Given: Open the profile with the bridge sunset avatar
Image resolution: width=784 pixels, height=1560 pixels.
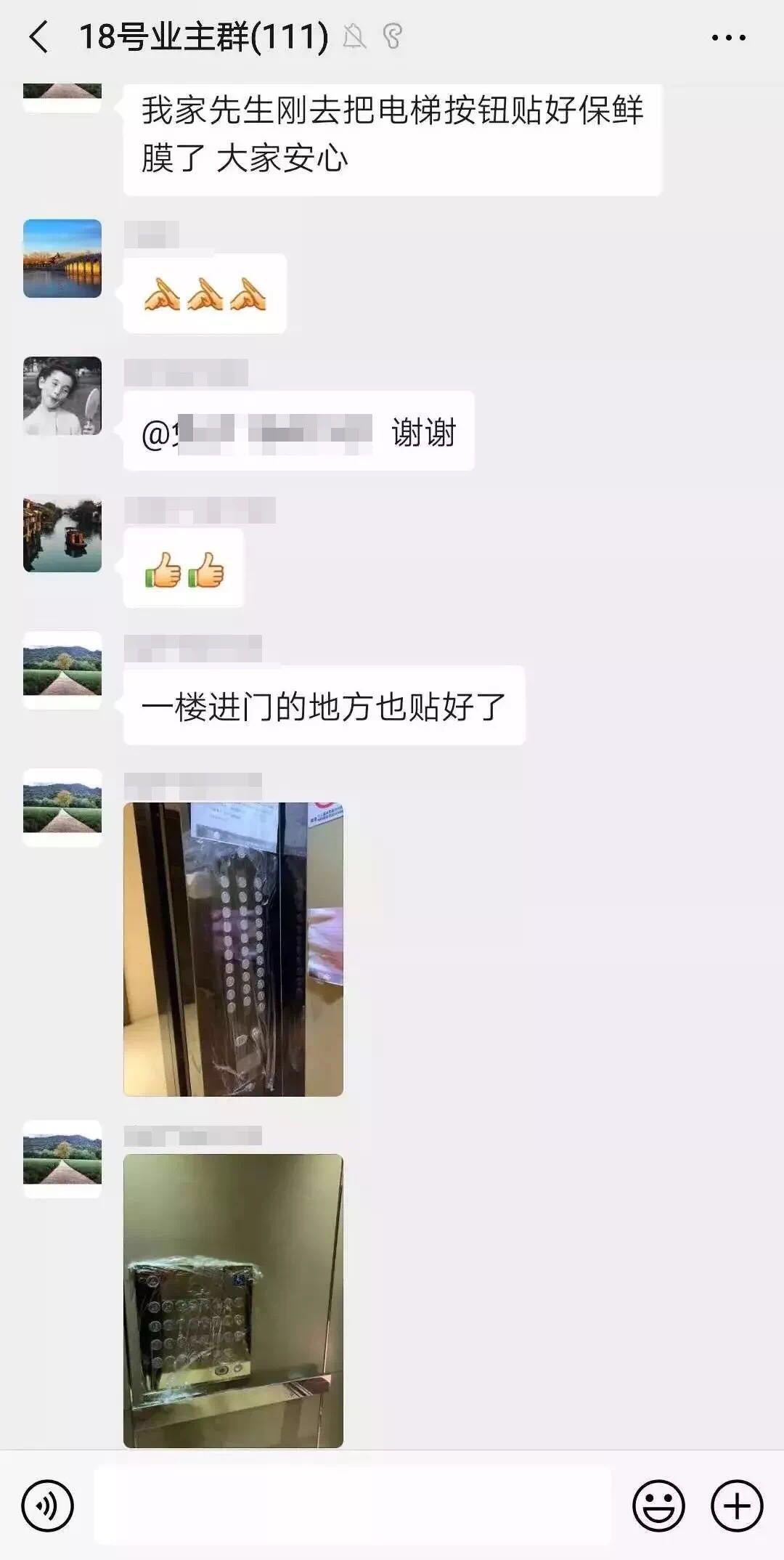Looking at the screenshot, I should (62, 259).
